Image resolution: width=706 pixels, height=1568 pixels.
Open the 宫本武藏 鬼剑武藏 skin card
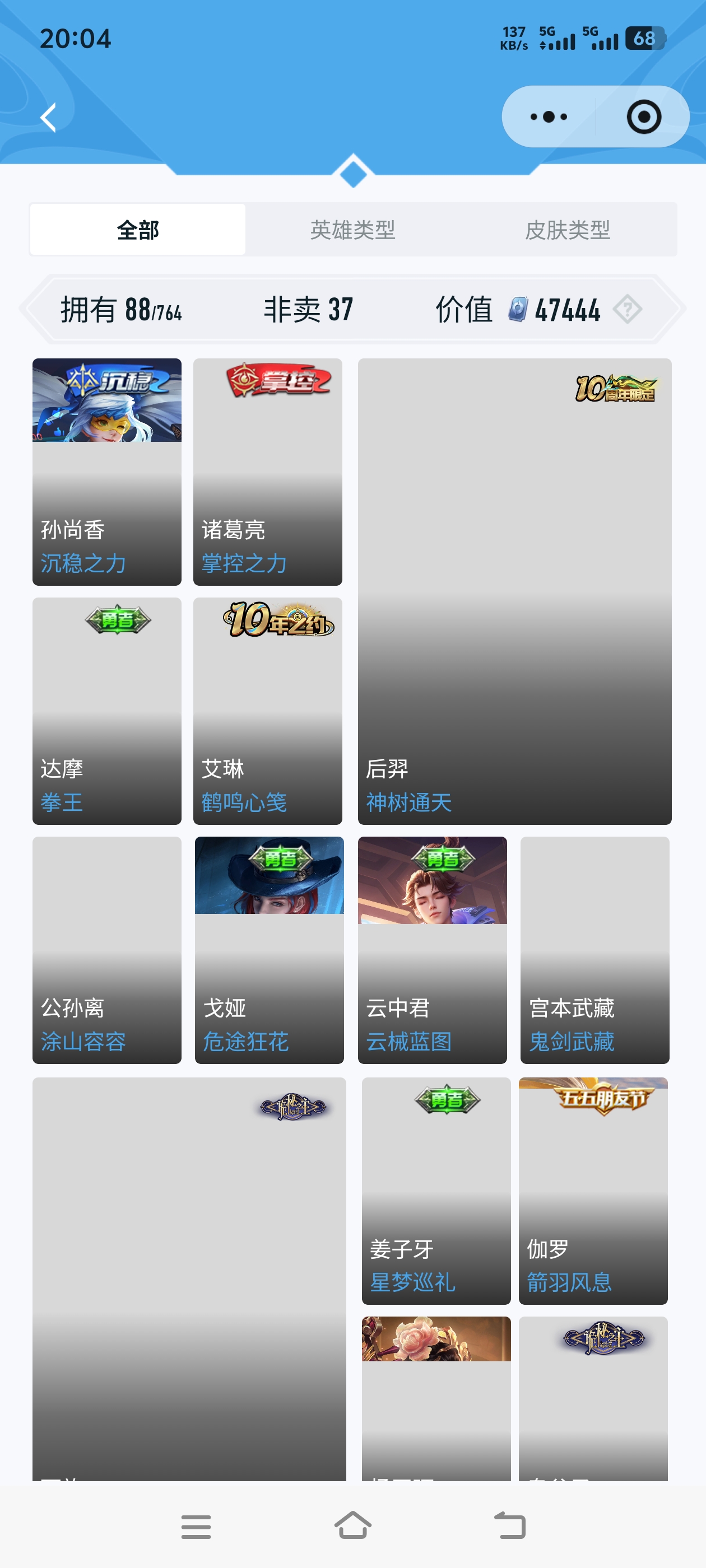point(594,950)
